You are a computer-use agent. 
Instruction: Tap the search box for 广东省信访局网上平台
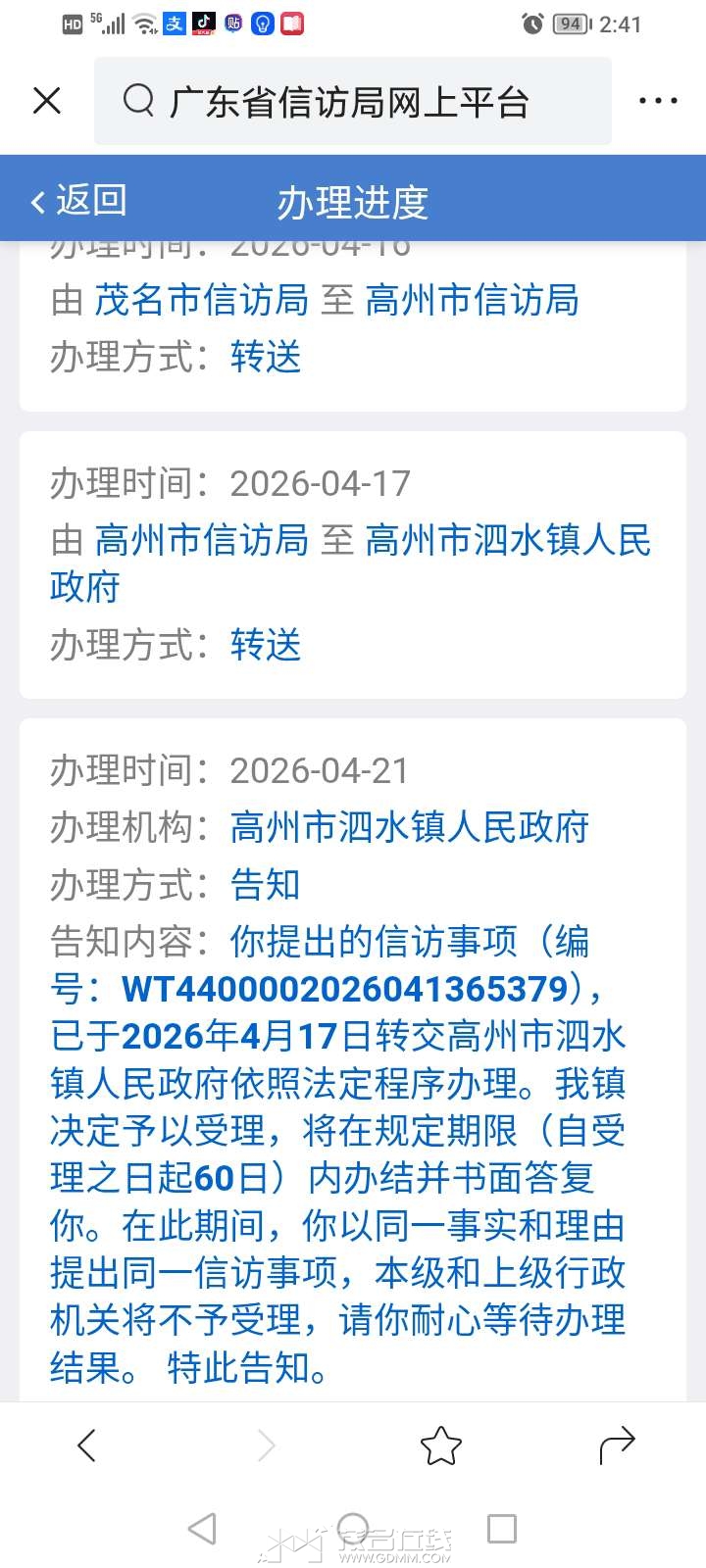tap(352, 101)
